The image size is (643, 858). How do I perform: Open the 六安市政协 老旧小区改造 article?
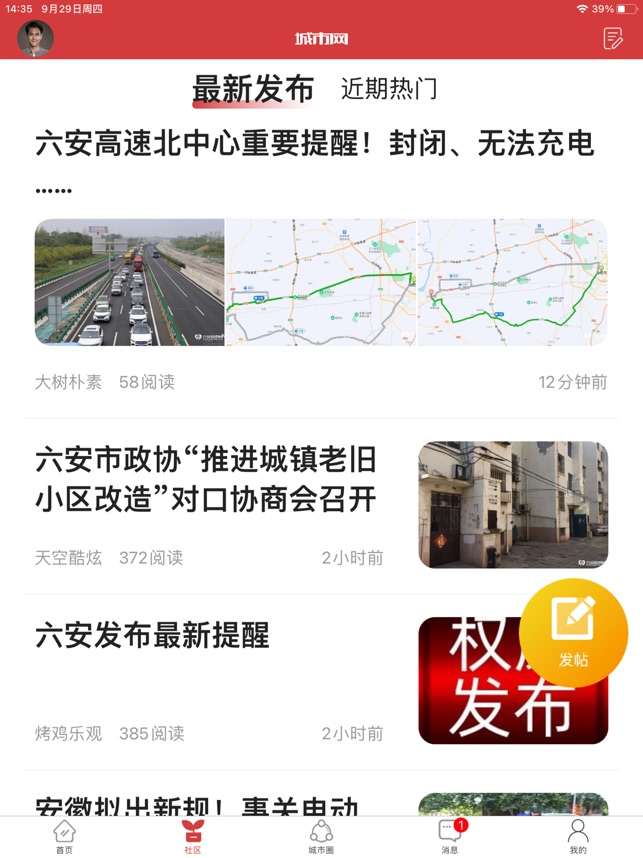click(207, 478)
